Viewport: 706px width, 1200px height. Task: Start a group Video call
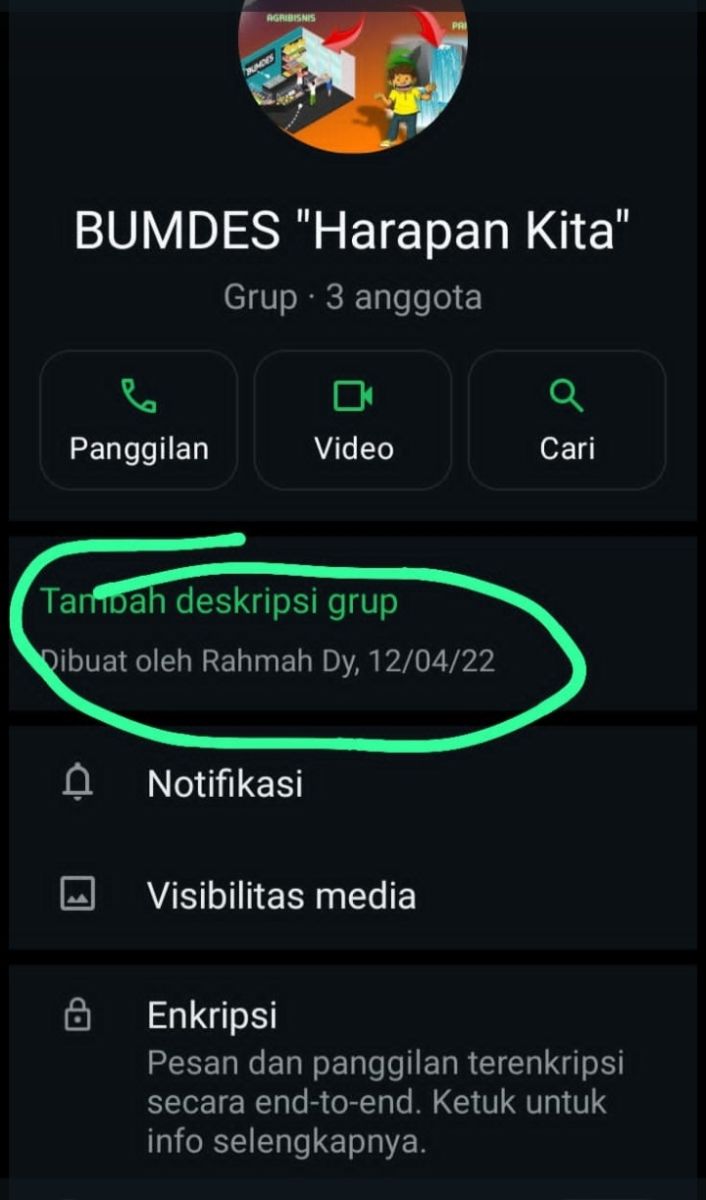tap(353, 420)
